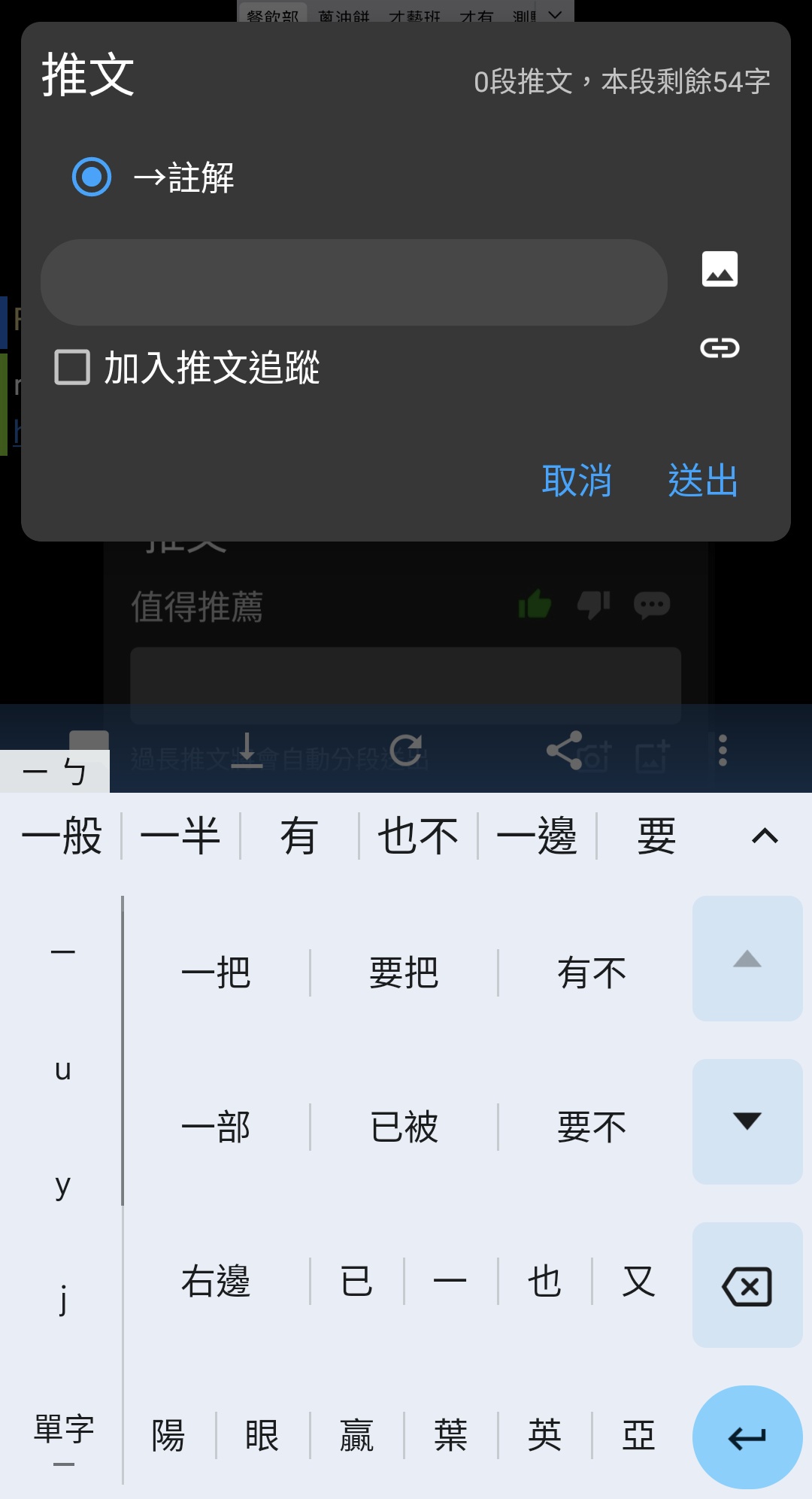Insert a link into the comment
812x1499 pixels.
[720, 347]
